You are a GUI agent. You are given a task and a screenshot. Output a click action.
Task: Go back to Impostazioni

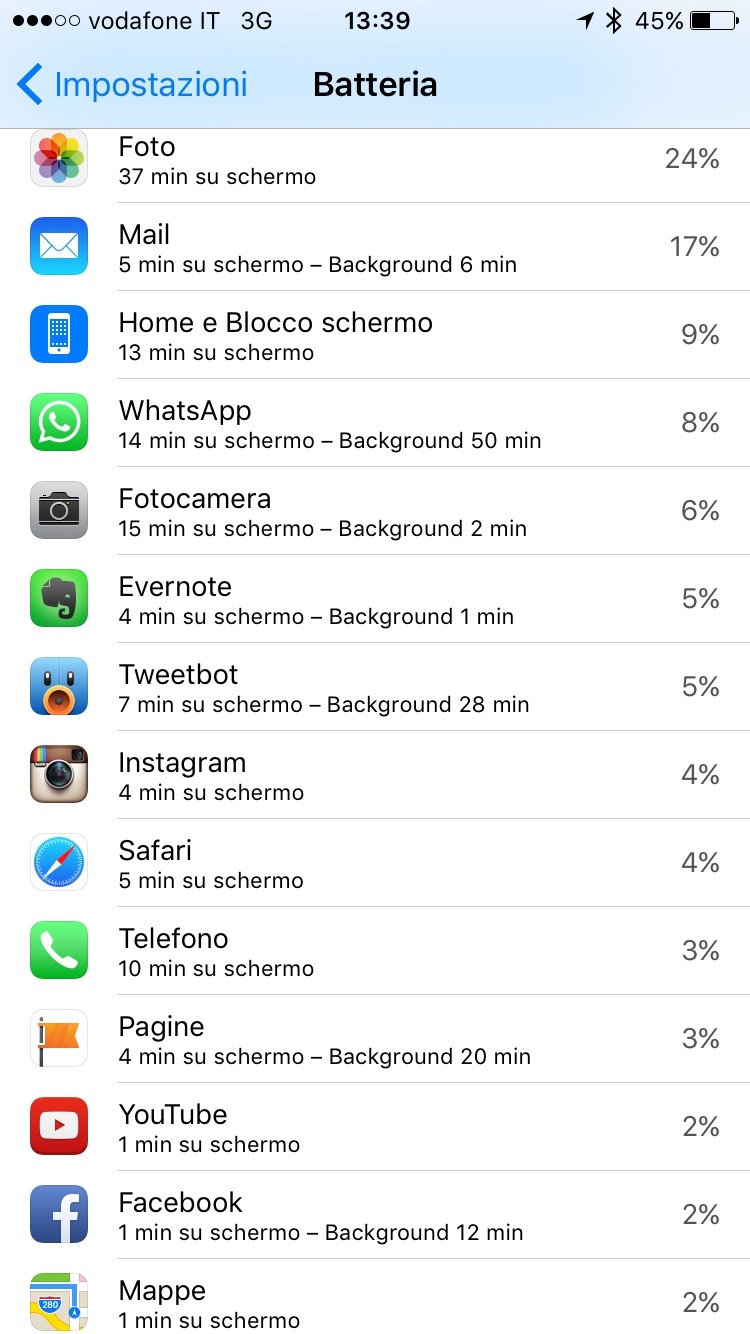pyautogui.click(x=132, y=85)
